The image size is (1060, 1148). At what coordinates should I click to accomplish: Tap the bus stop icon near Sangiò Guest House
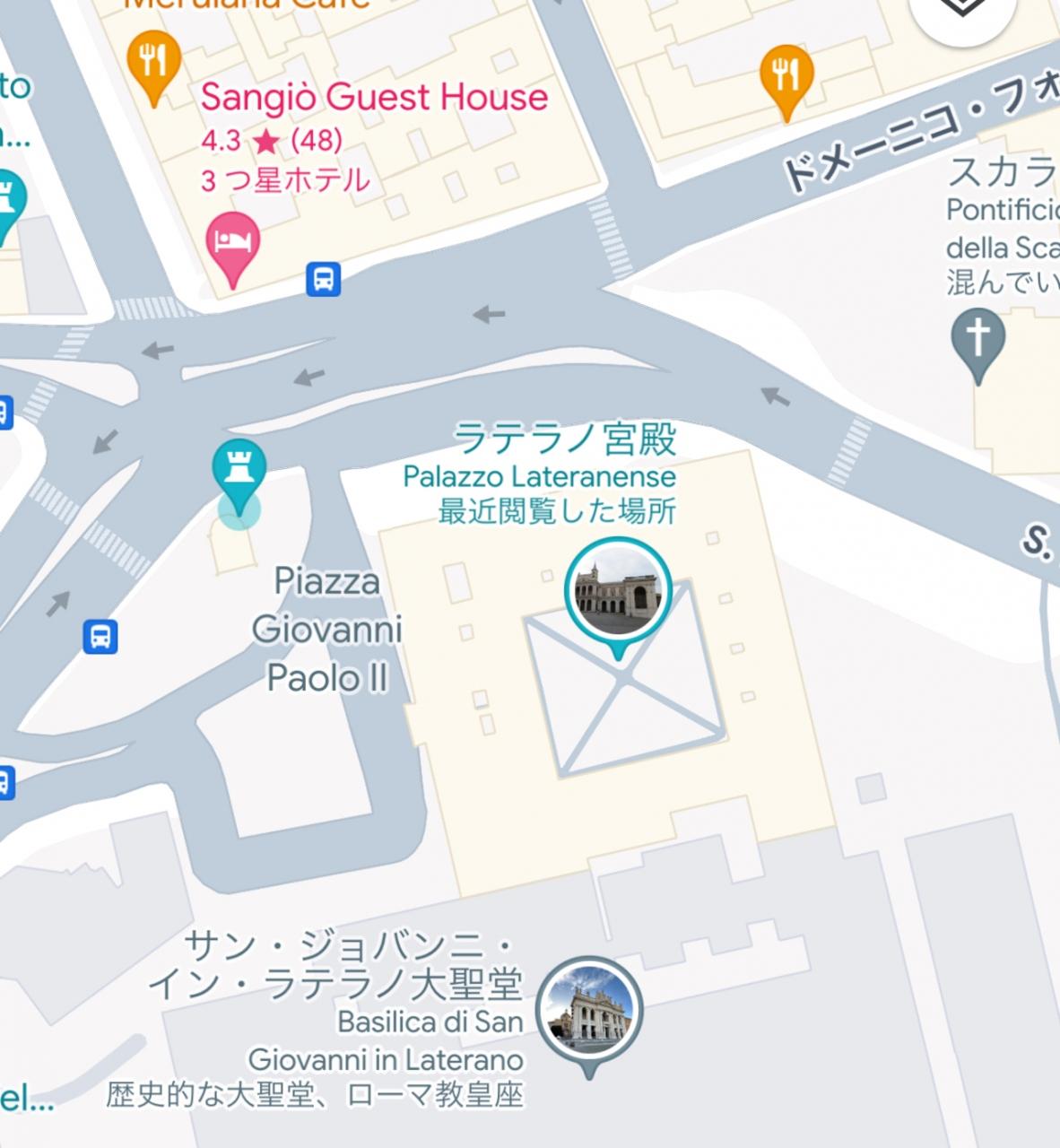323,279
